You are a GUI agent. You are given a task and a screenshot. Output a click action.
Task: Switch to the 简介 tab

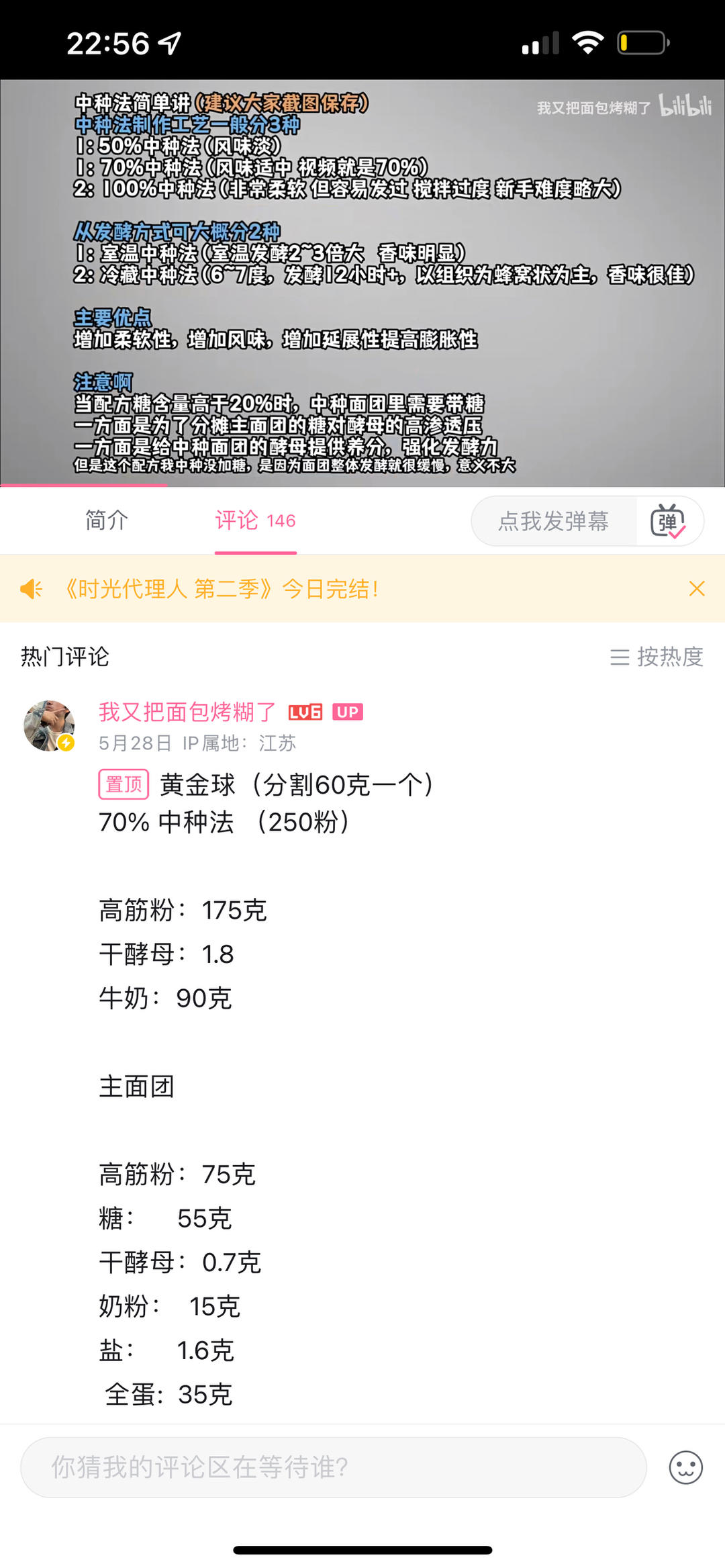coord(106,520)
